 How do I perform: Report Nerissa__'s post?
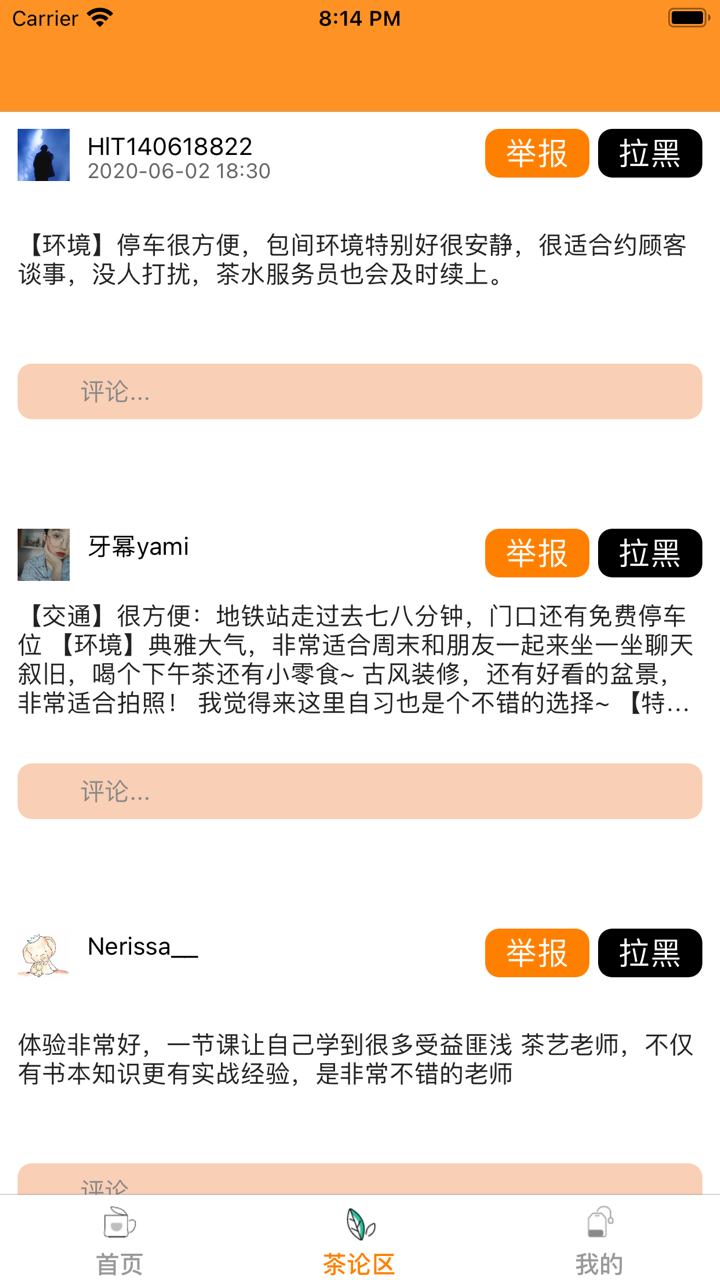tap(536, 953)
